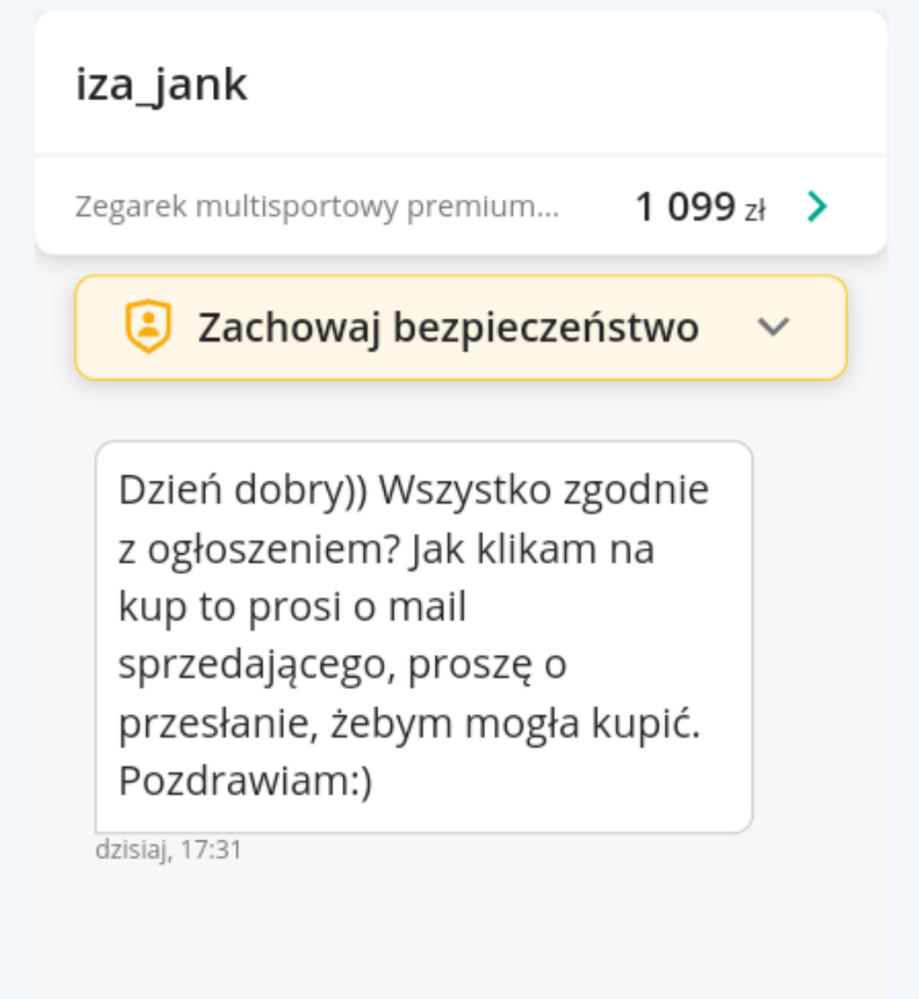Expand the Zachowaj bezpieczeństwo safety banner
The height and width of the screenshot is (999, 919).
click(773, 327)
